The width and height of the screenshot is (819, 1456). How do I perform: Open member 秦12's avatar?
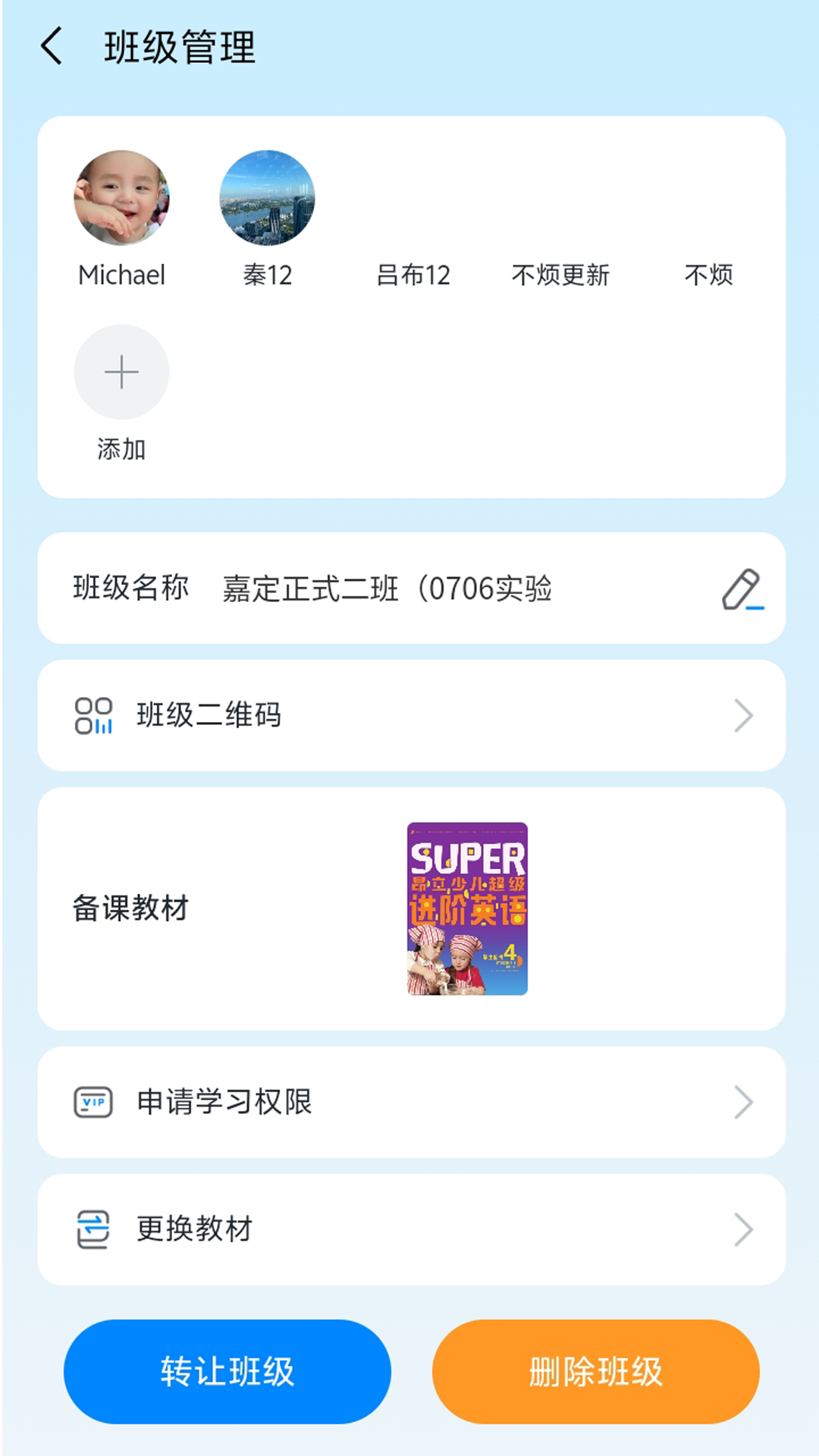(x=267, y=198)
